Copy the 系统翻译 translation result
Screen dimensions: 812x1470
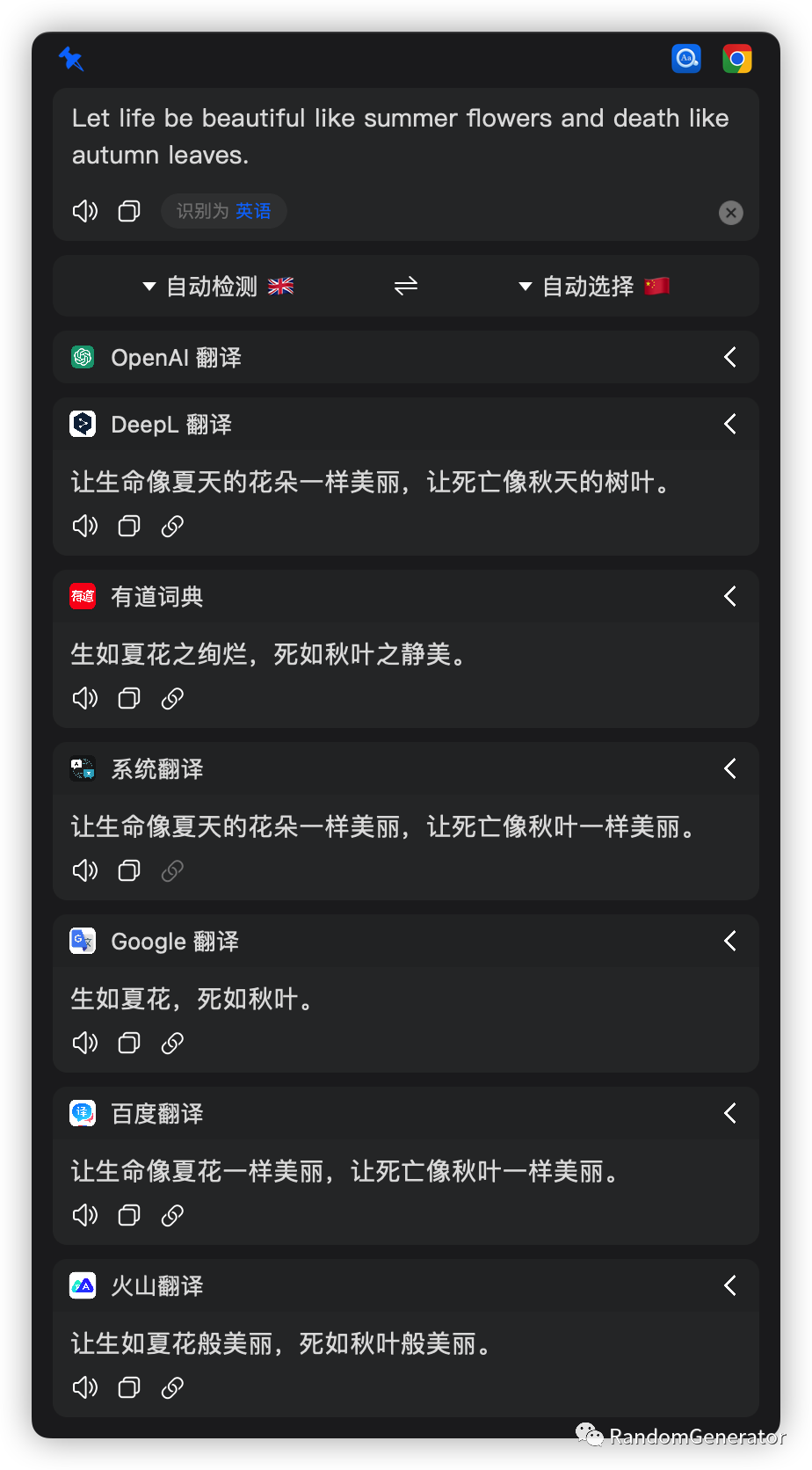pyautogui.click(x=128, y=870)
